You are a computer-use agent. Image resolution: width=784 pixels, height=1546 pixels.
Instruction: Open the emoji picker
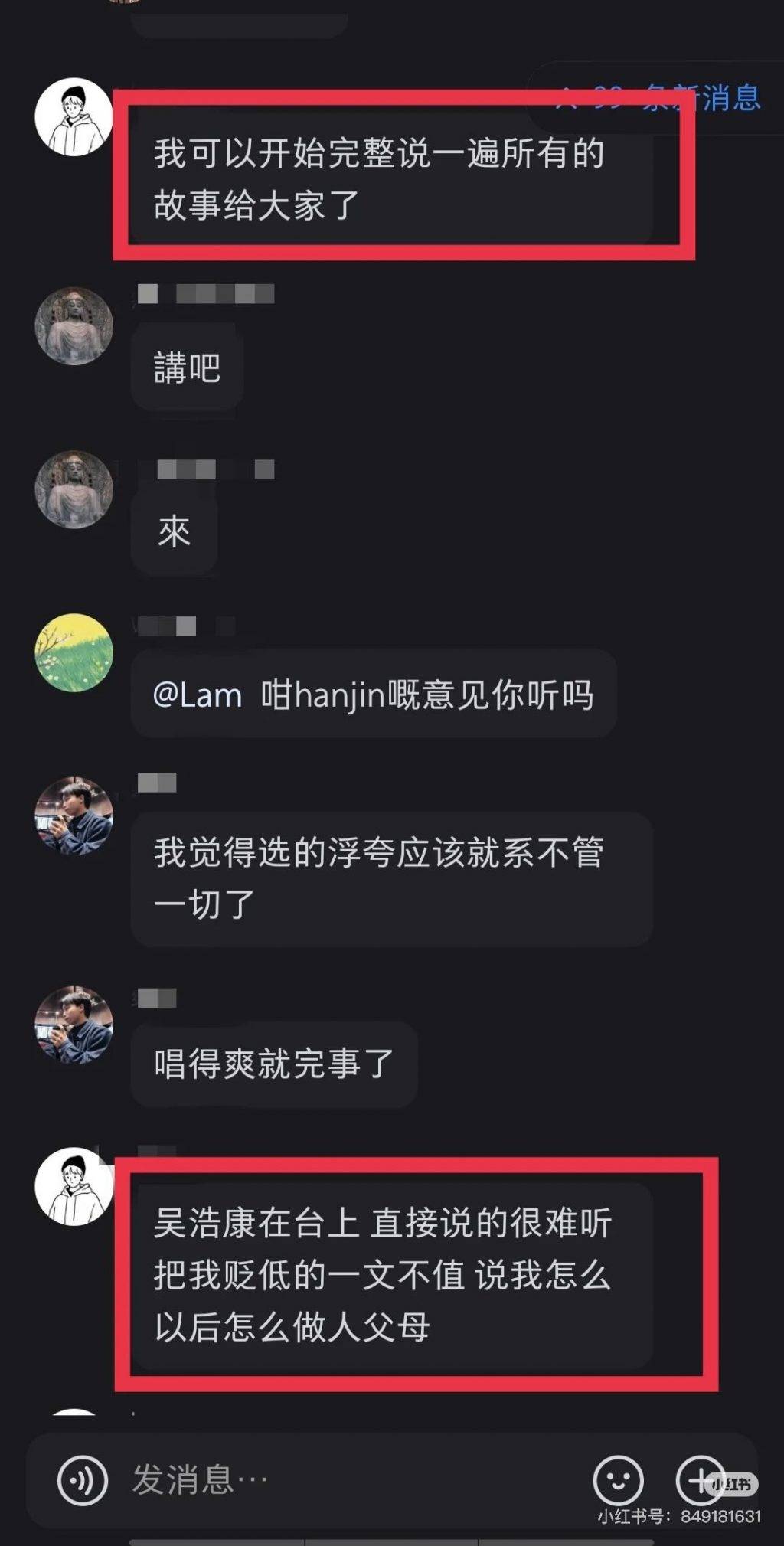coord(618,1480)
